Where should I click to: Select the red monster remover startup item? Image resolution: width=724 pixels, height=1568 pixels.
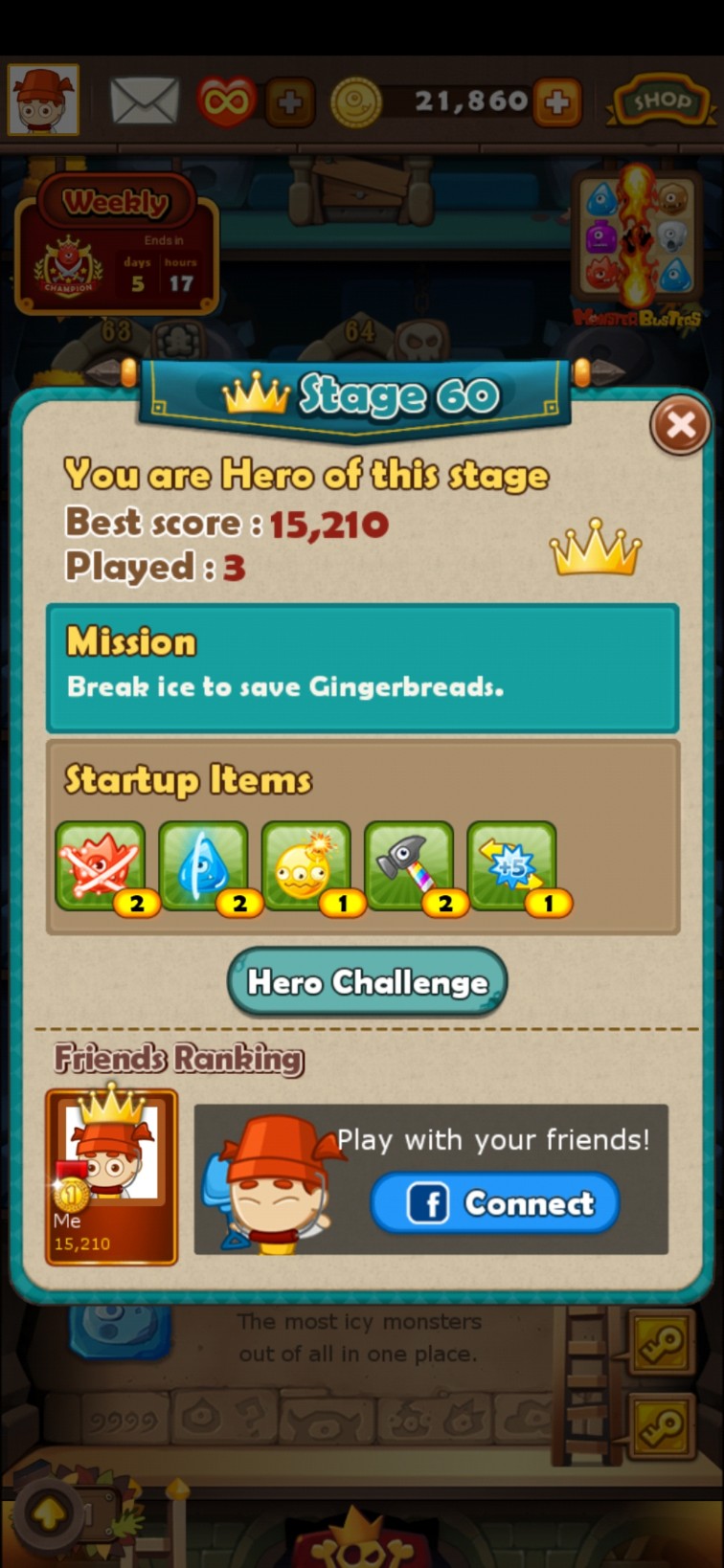pyautogui.click(x=101, y=866)
